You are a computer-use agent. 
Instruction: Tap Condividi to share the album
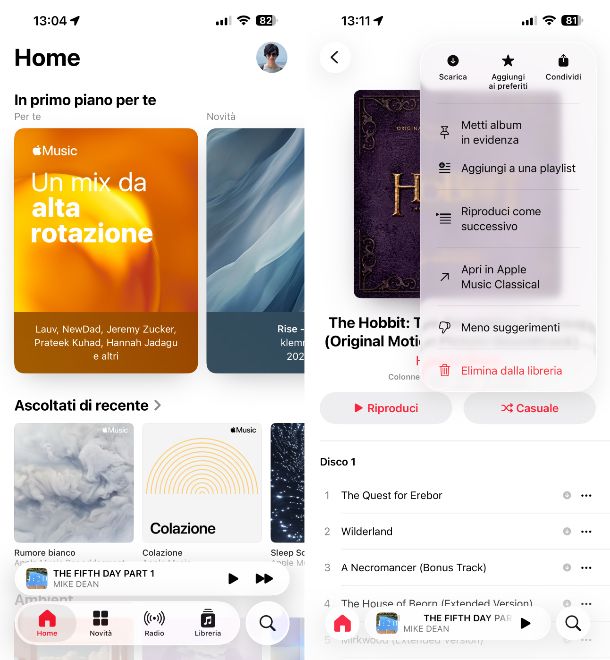tap(563, 67)
